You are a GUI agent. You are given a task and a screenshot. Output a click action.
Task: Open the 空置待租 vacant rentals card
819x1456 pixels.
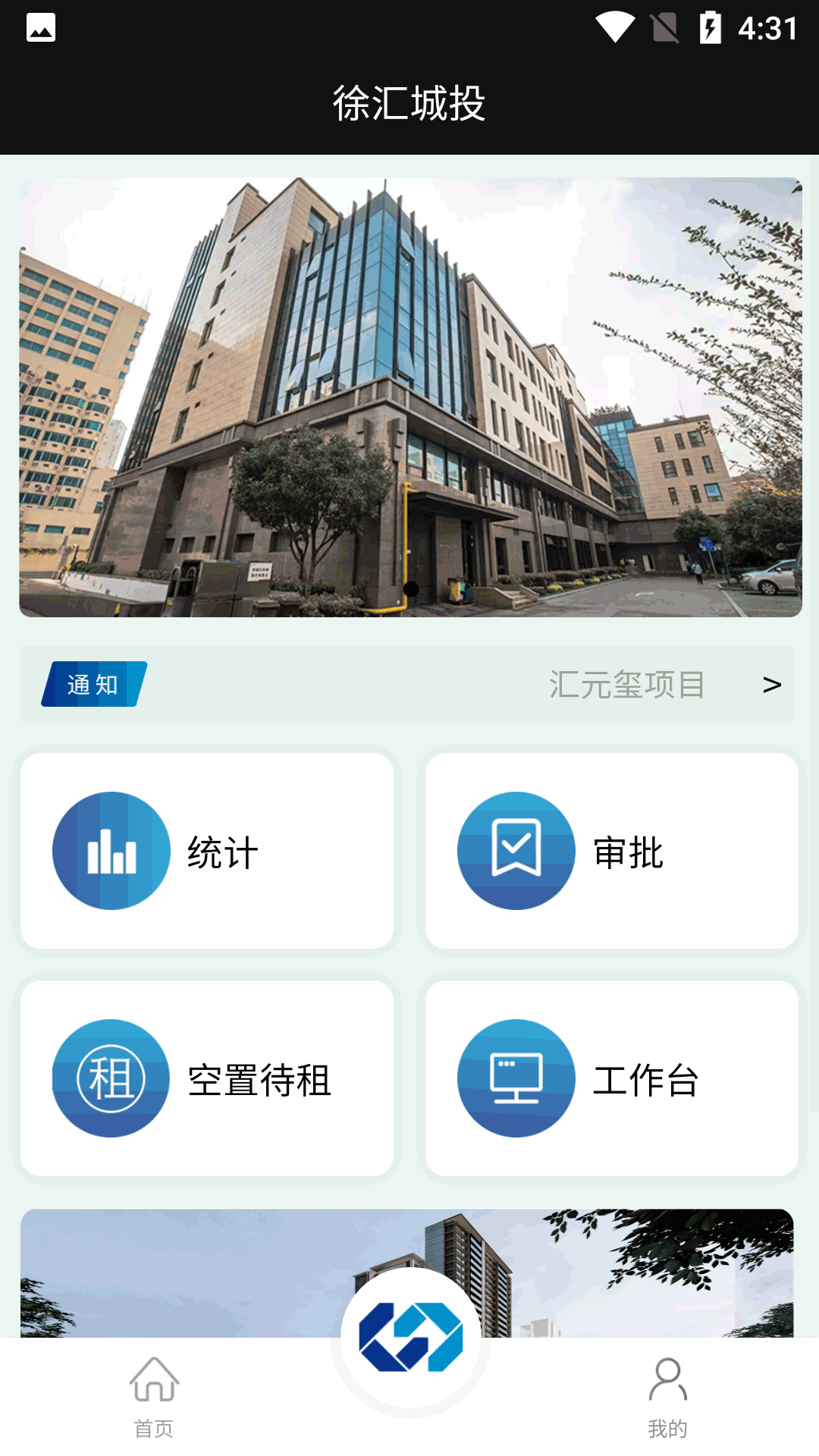click(206, 1078)
